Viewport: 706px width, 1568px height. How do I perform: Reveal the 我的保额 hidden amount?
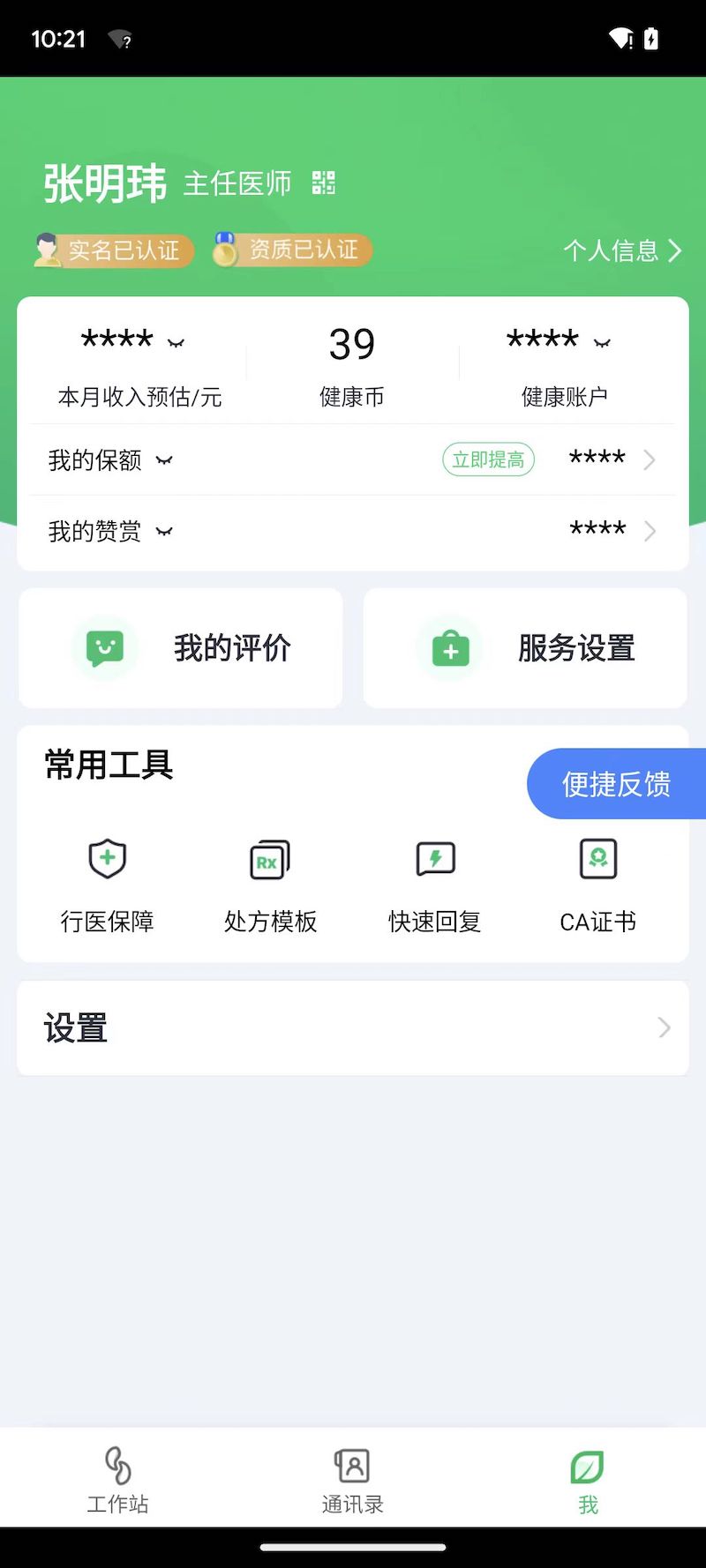tap(163, 459)
